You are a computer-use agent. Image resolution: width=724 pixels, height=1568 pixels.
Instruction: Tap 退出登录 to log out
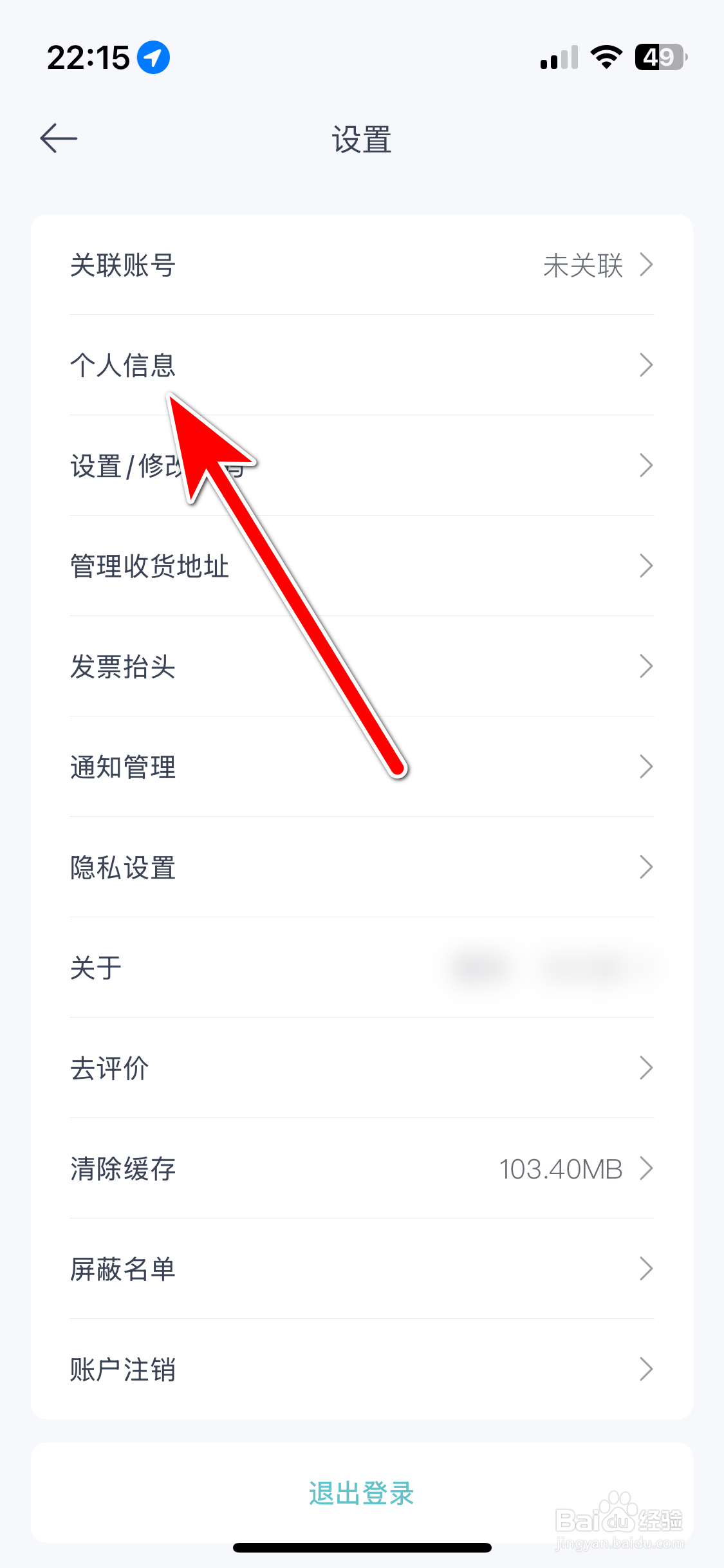coord(360,1493)
